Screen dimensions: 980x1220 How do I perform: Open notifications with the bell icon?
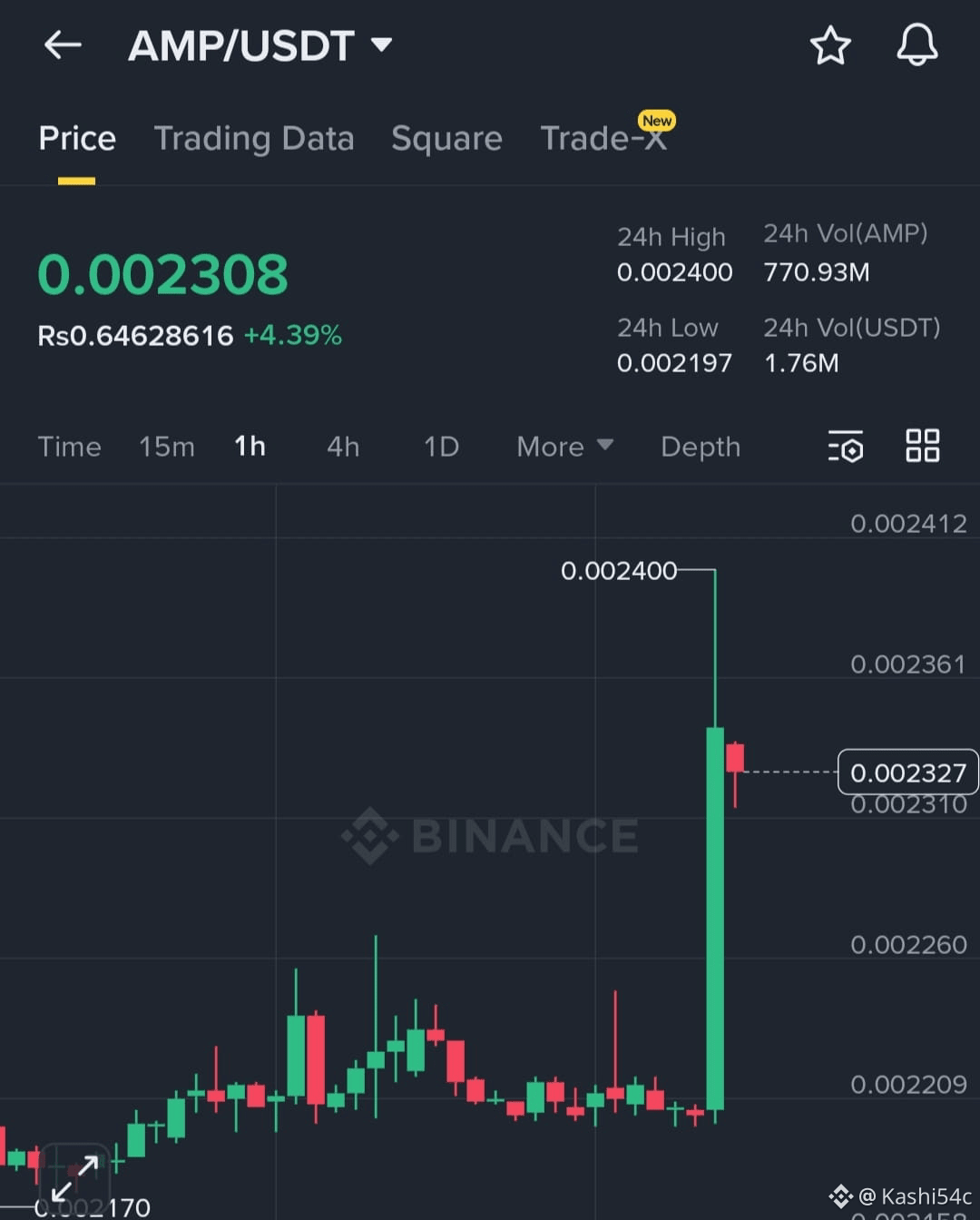[x=917, y=44]
